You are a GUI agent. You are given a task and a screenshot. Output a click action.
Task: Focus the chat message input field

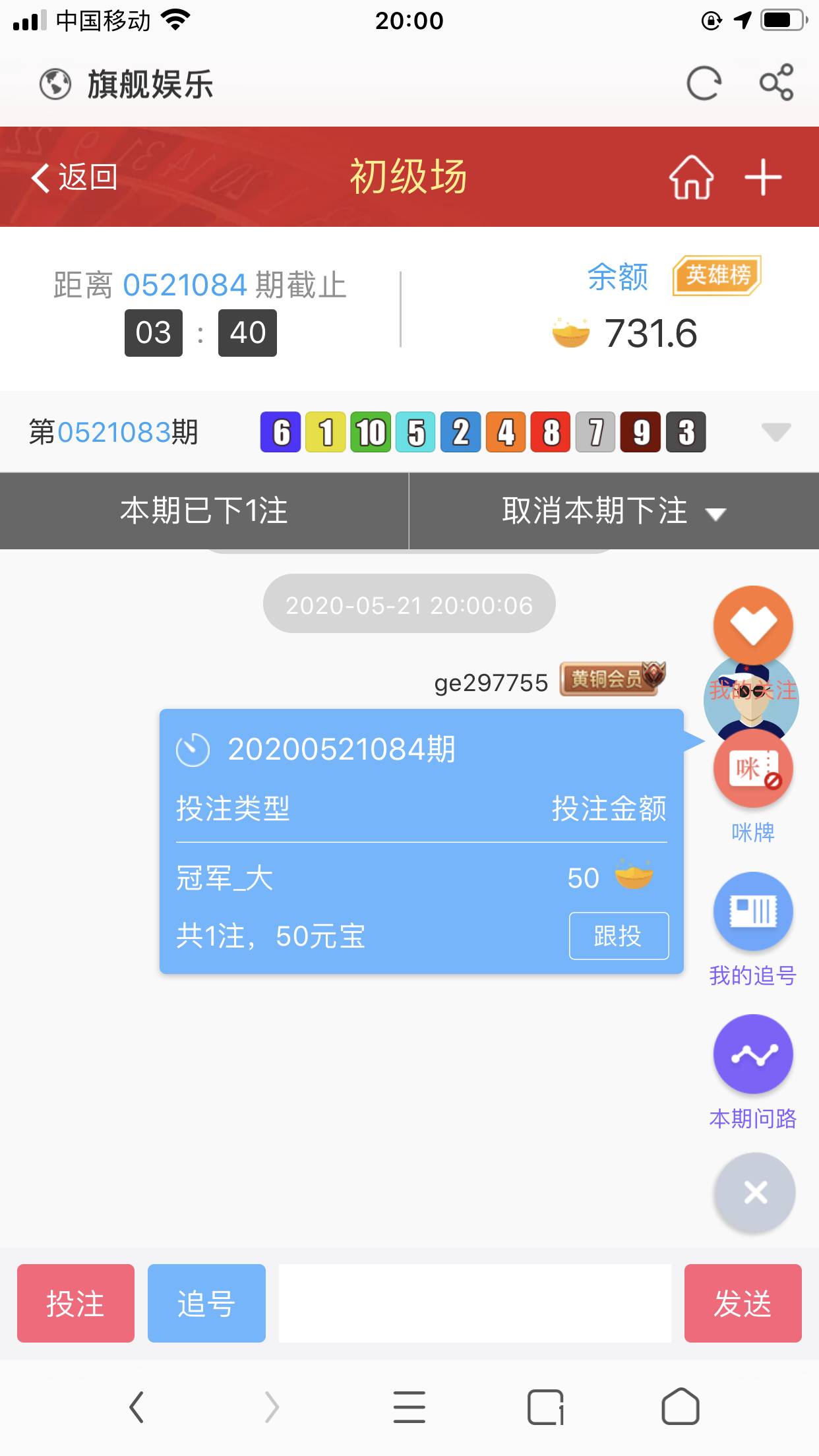point(475,1303)
